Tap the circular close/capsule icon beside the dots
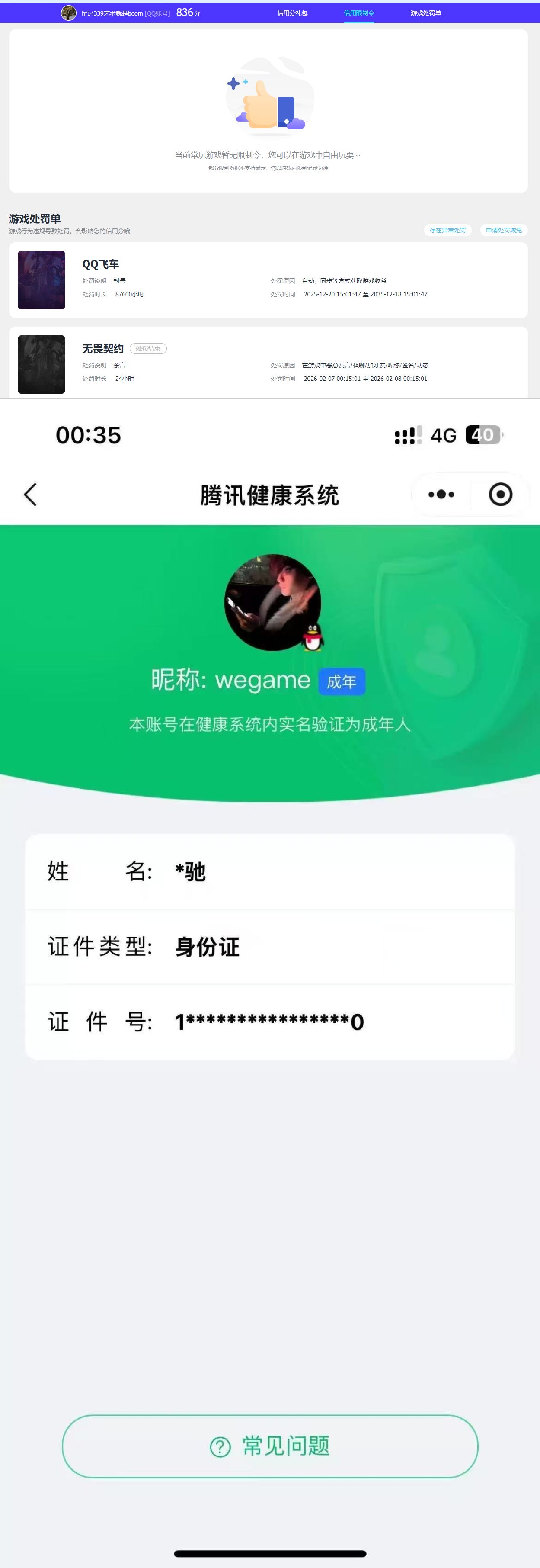This screenshot has width=540, height=1568. [500, 494]
